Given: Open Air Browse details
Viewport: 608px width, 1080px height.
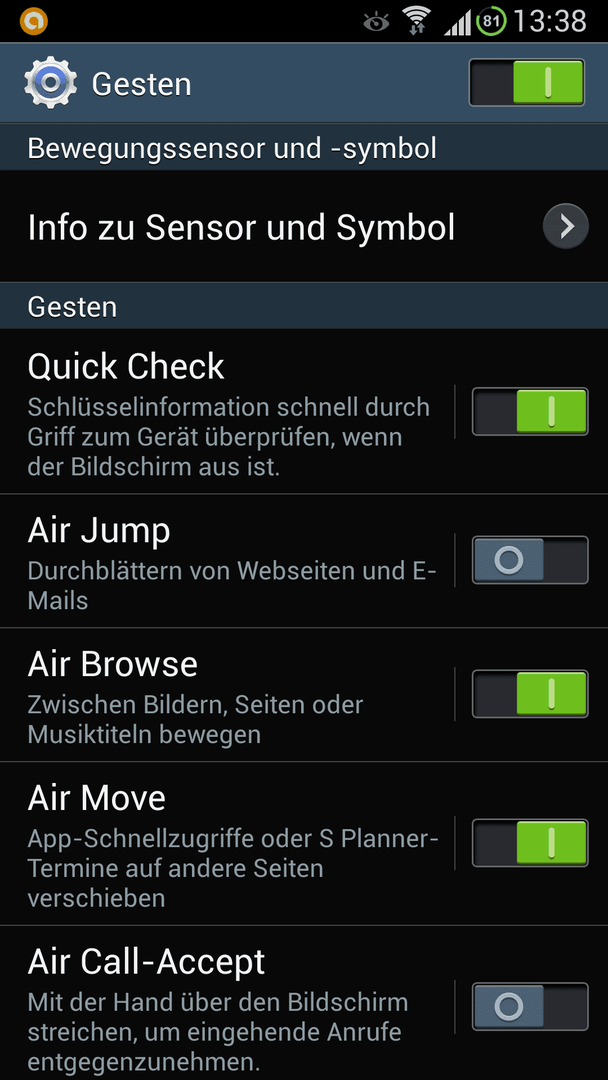Looking at the screenshot, I should point(227,694).
